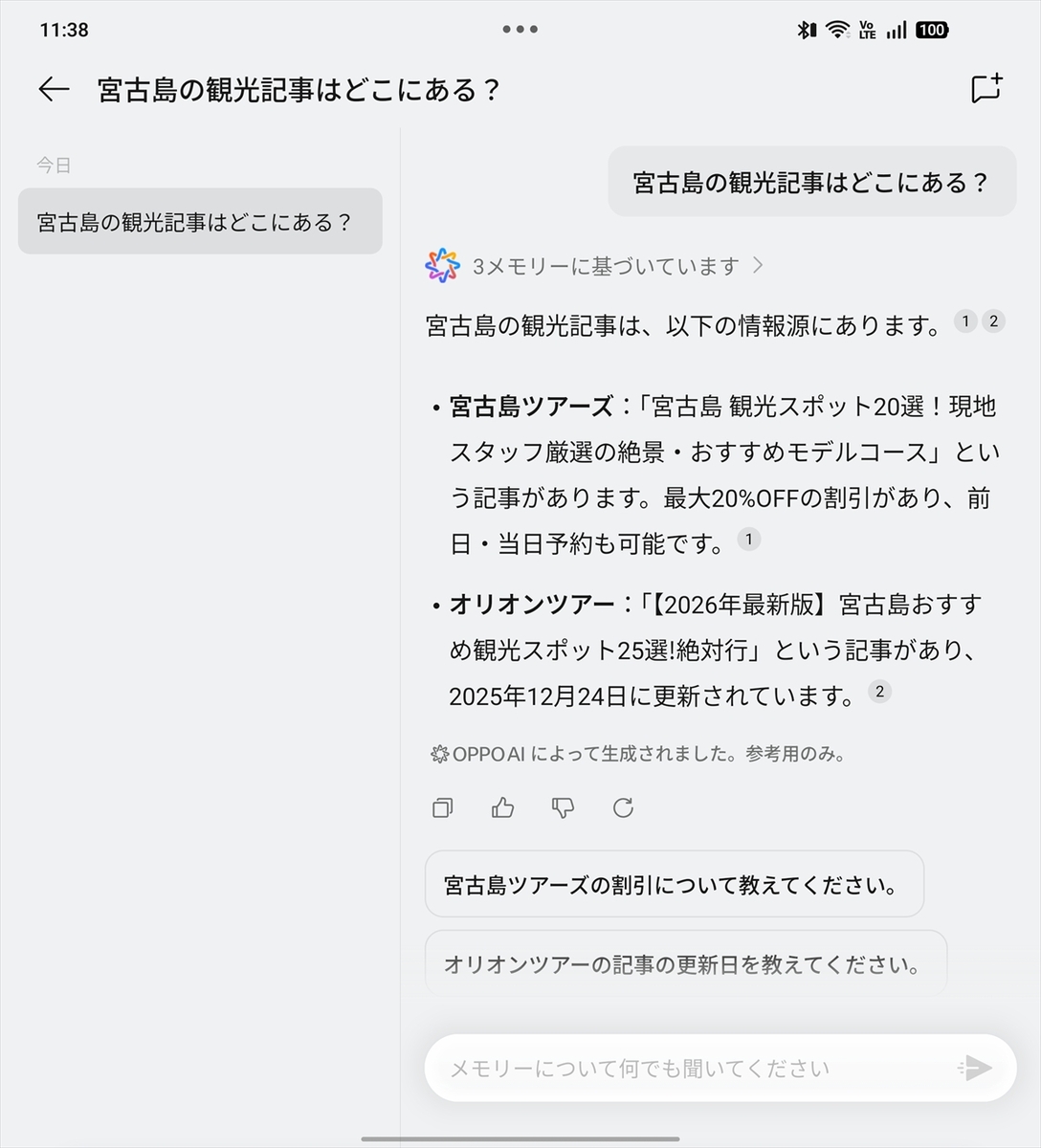Regenerate the AI response
1041x1148 pixels.
click(x=623, y=807)
